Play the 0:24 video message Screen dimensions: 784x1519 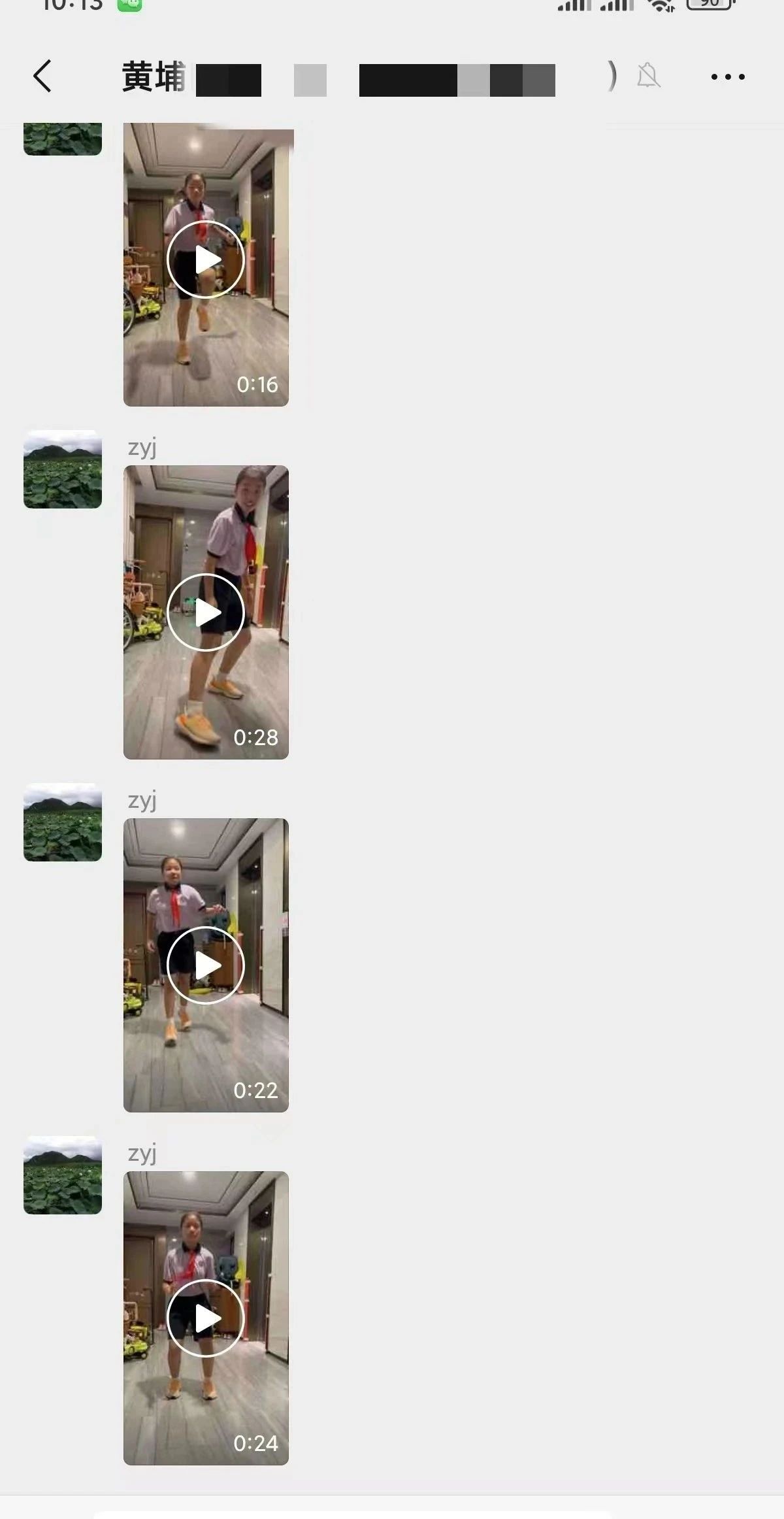(x=206, y=1318)
